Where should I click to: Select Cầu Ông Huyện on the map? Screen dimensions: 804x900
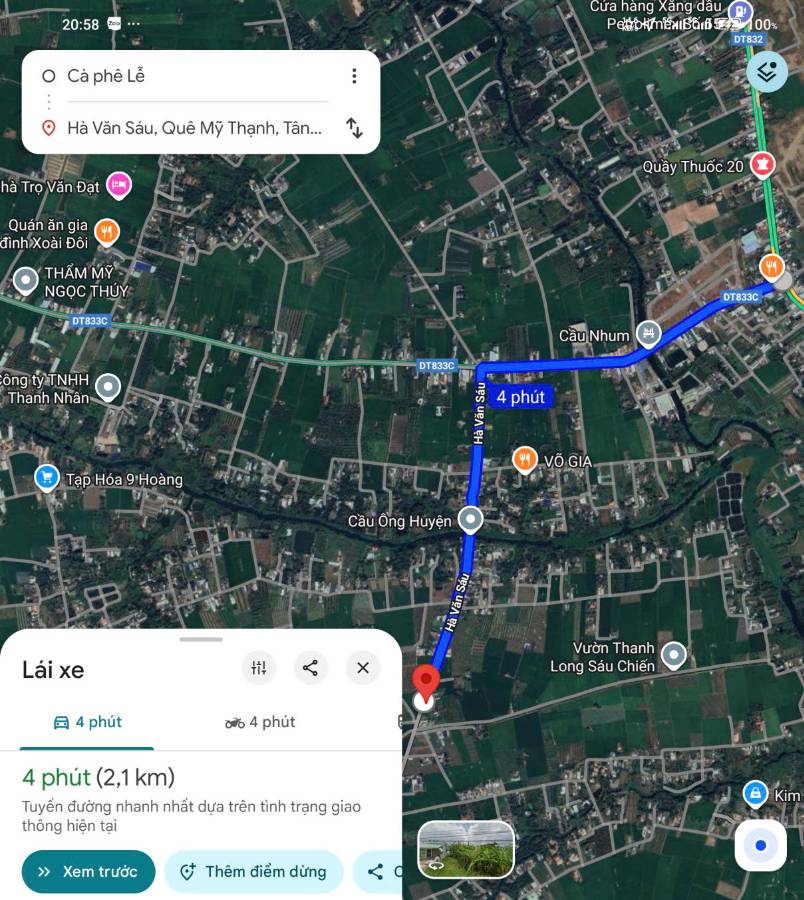(470, 520)
